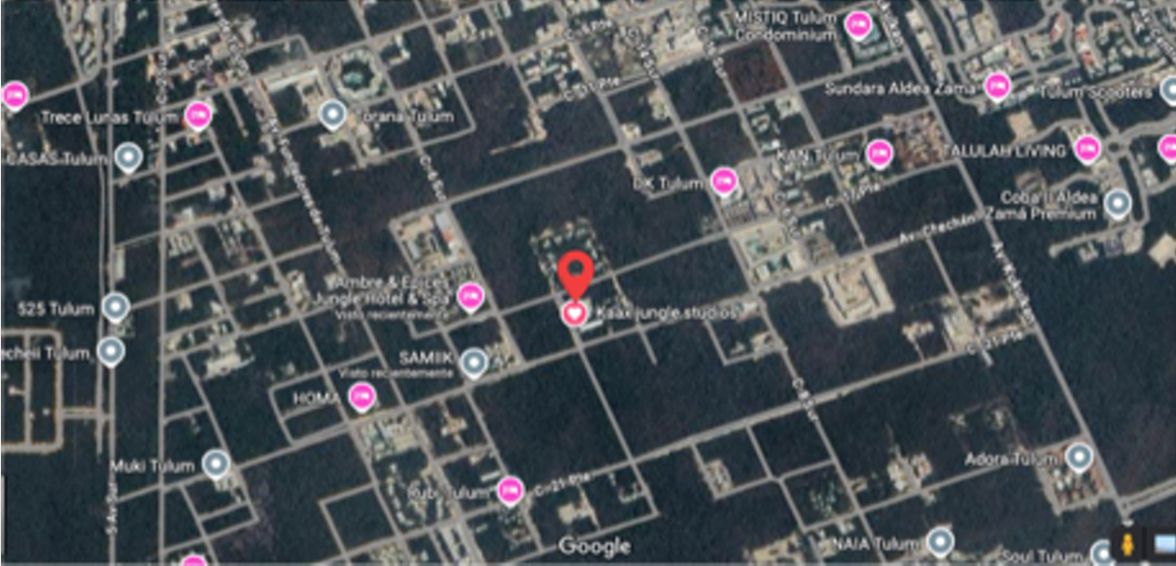
Task: Tap the HOMA hotel marker
Action: [x=361, y=398]
